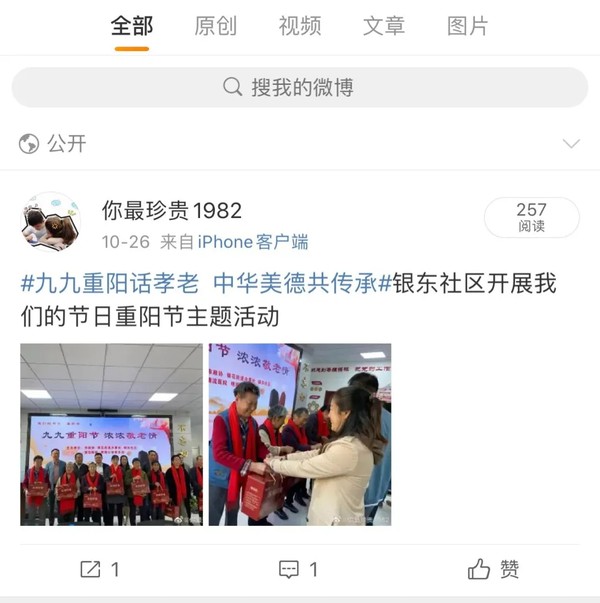Open the iPhone客户端 source link
Screen dimensions: 600x603
click(x=253, y=241)
